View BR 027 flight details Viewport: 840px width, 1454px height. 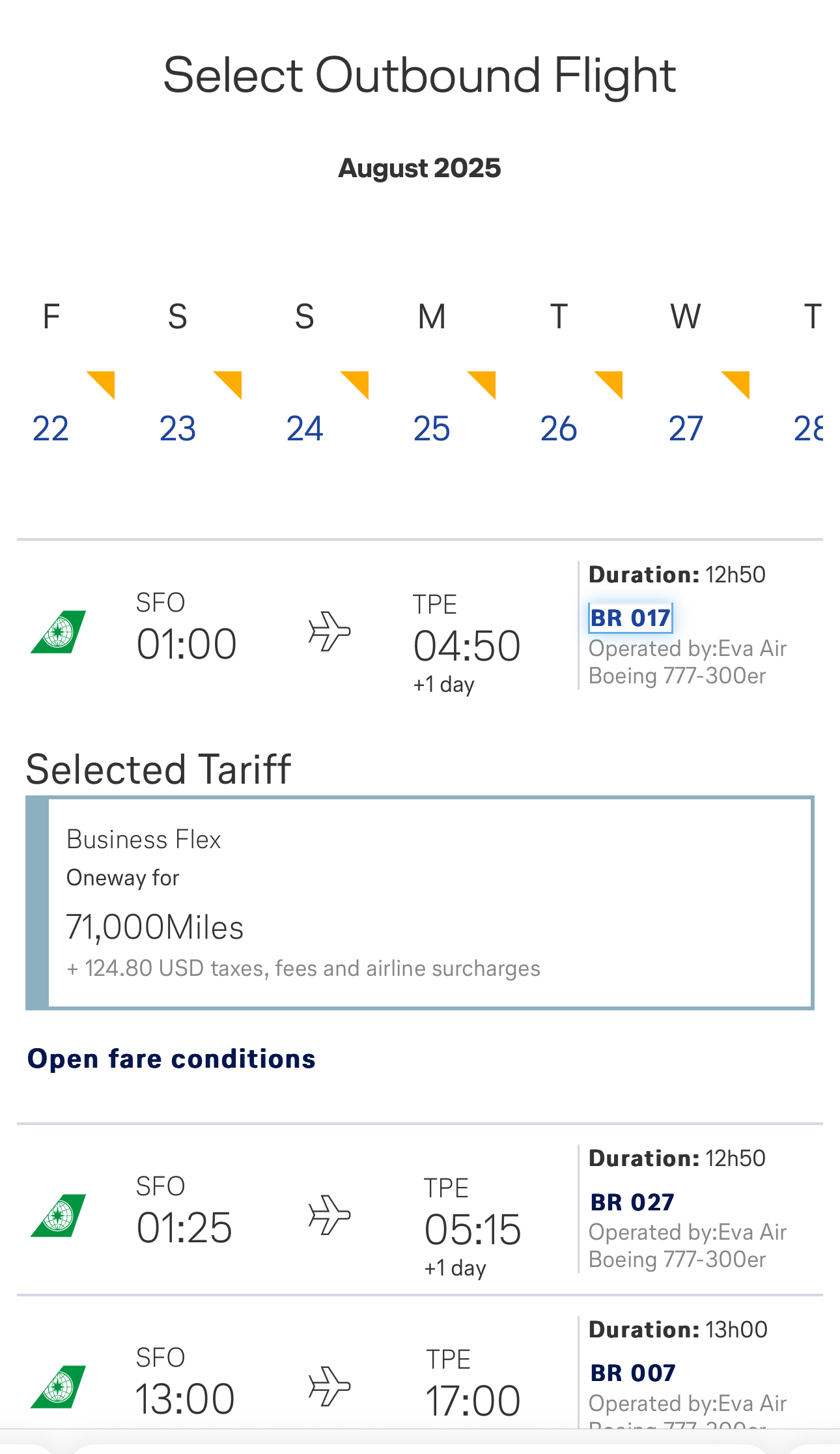click(x=632, y=1202)
